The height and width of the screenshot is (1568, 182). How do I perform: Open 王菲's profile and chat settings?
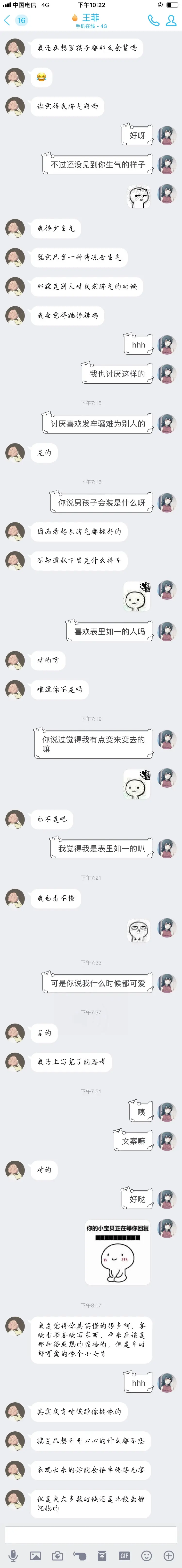[x=172, y=21]
